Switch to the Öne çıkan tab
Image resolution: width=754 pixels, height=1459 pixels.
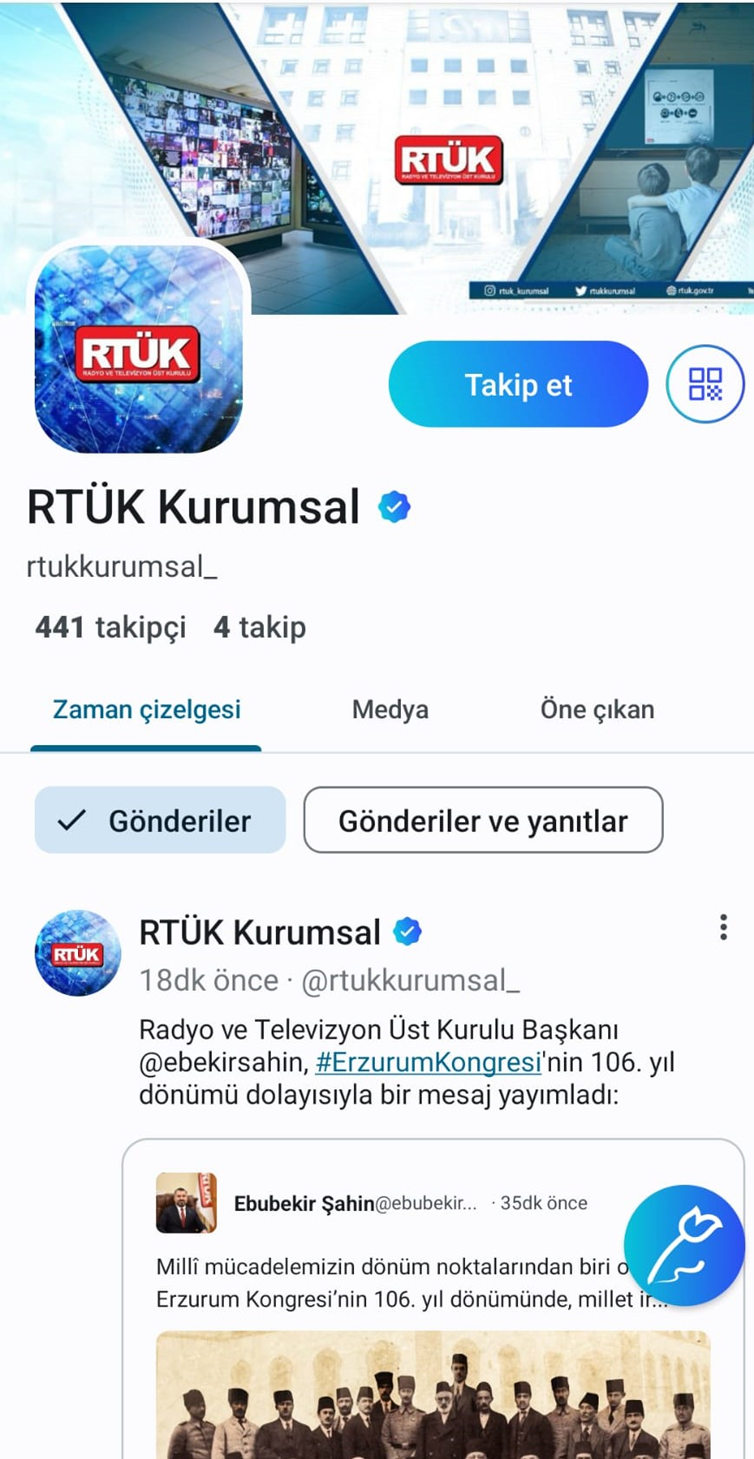coord(597,710)
